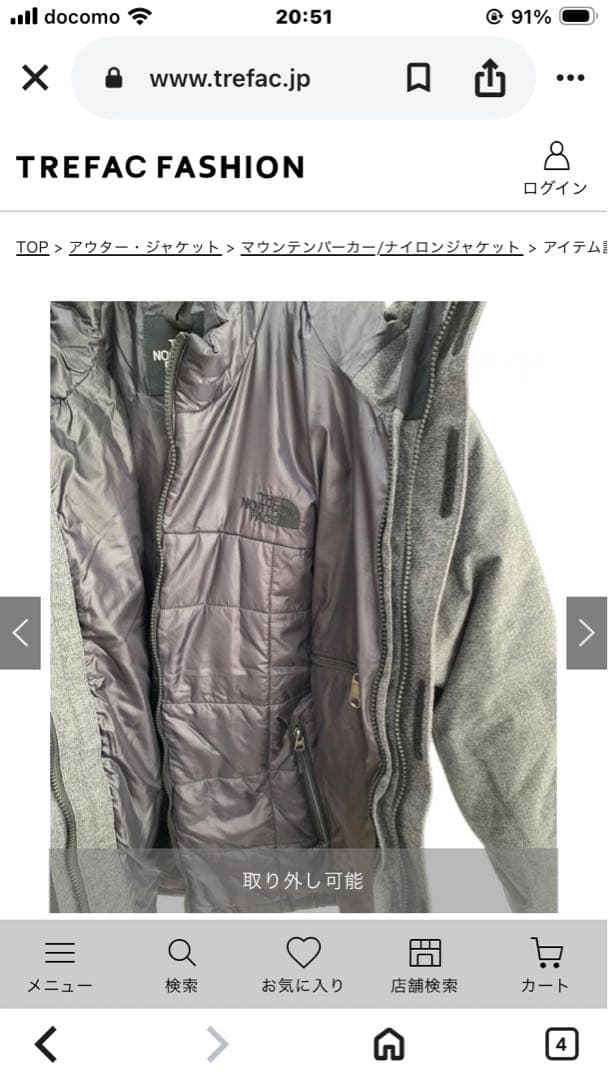Bookmark this page
The height and width of the screenshot is (1080, 608).
coord(419,78)
